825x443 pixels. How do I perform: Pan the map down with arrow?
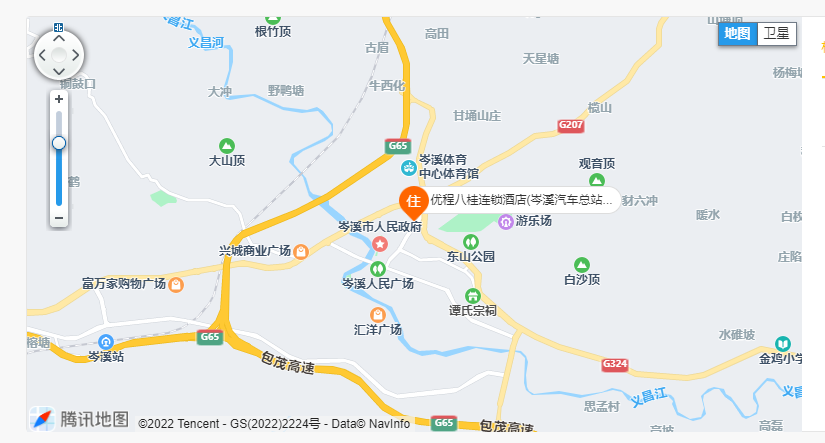[59, 72]
